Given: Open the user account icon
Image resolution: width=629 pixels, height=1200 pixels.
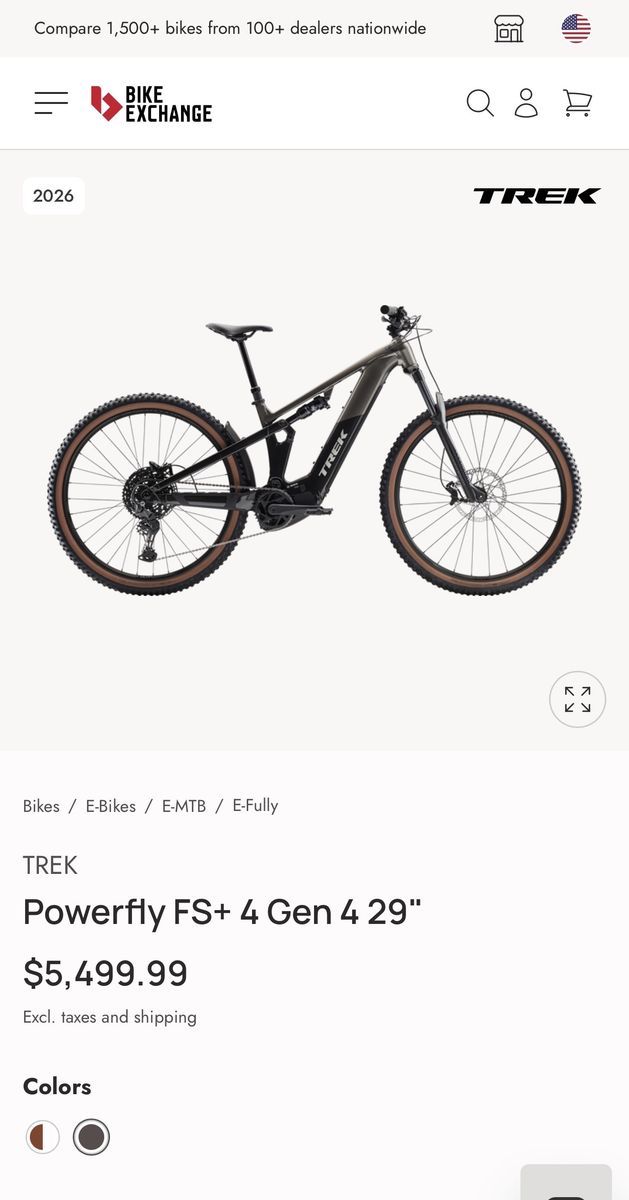Looking at the screenshot, I should (526, 103).
